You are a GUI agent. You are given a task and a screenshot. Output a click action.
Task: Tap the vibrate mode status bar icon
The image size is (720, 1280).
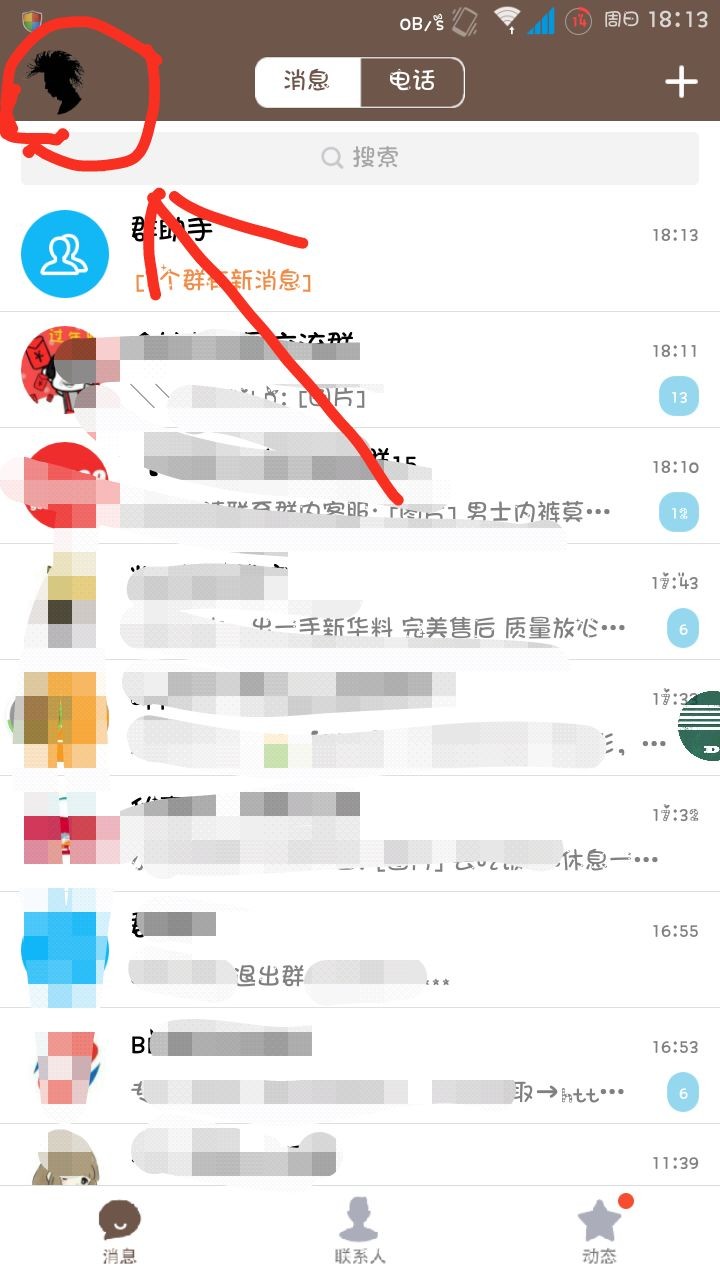coord(463,20)
